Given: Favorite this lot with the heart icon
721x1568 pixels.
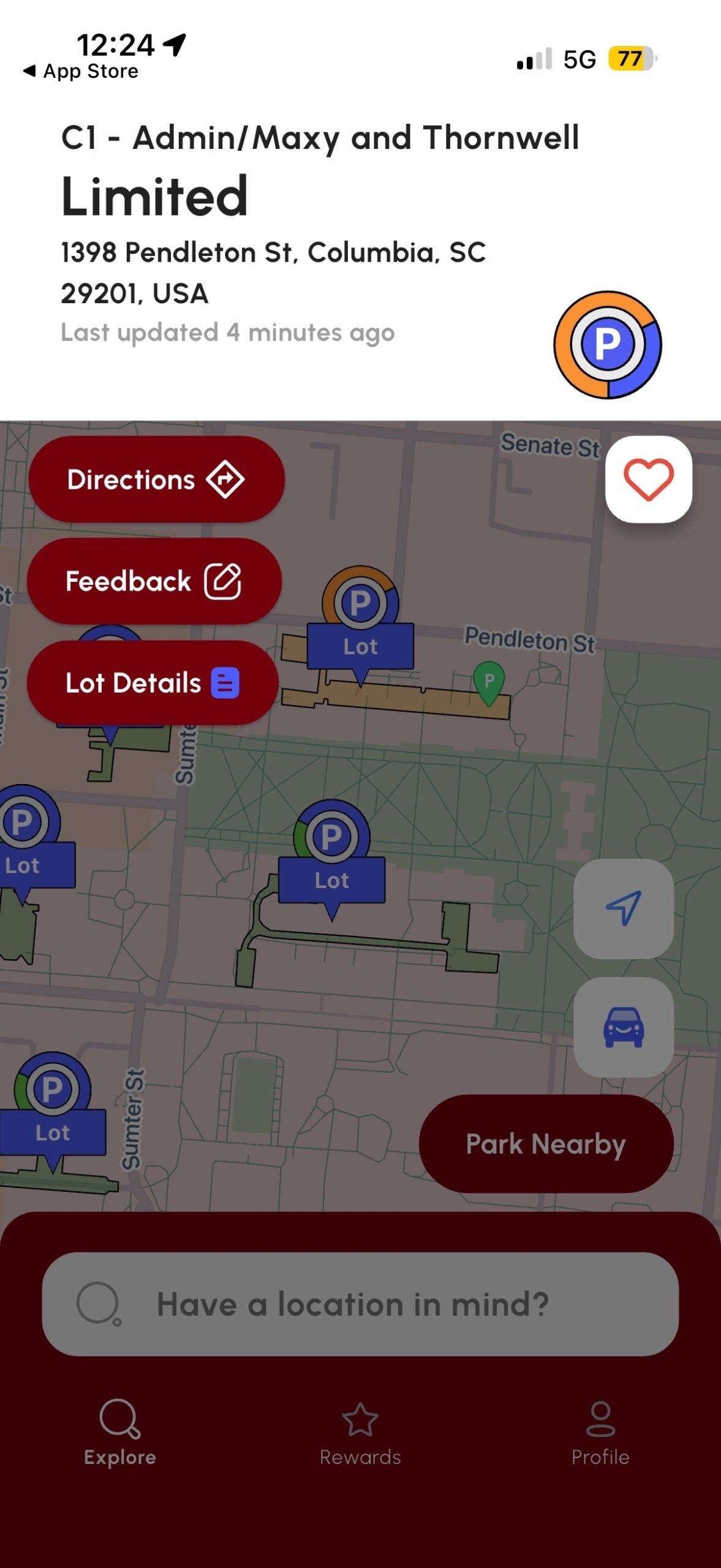Looking at the screenshot, I should [x=648, y=480].
